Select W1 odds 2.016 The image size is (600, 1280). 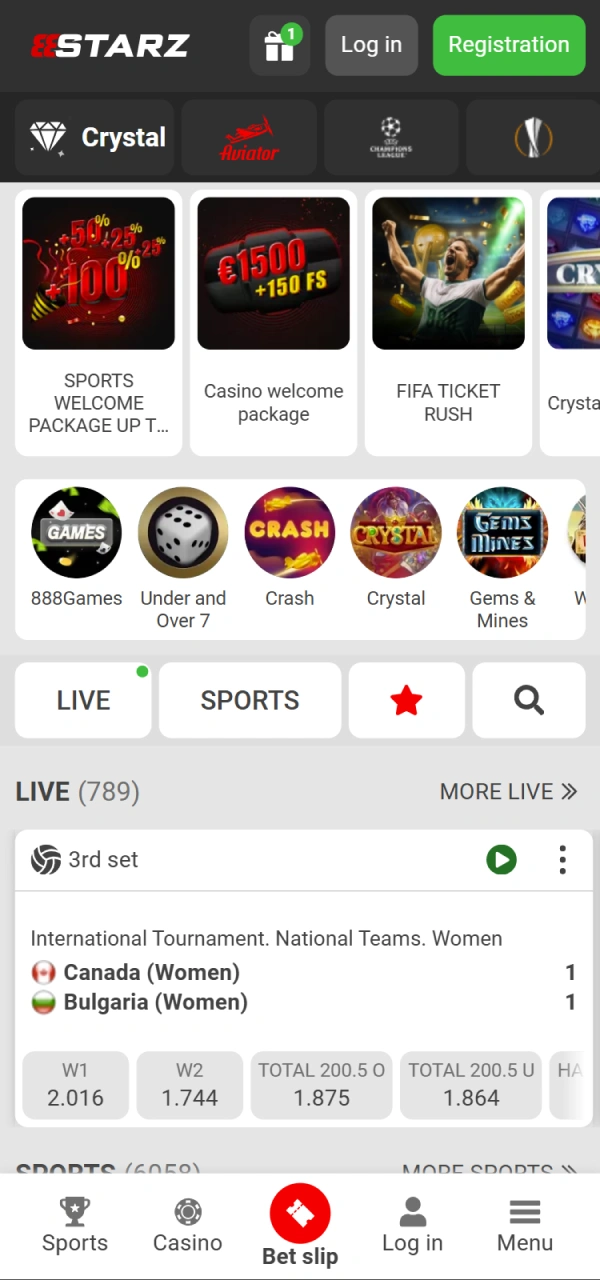(x=75, y=1084)
